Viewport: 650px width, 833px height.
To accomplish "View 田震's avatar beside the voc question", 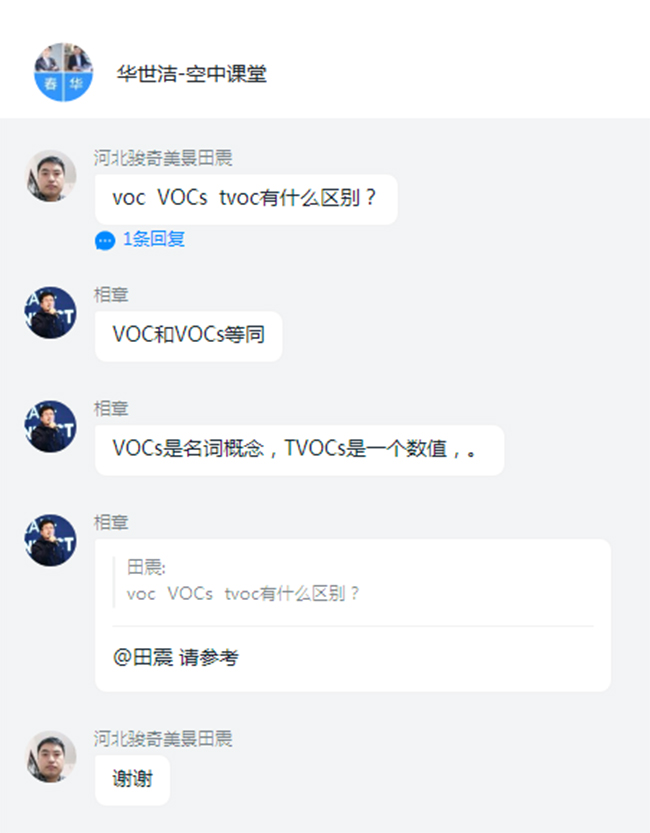I will coord(51,176).
